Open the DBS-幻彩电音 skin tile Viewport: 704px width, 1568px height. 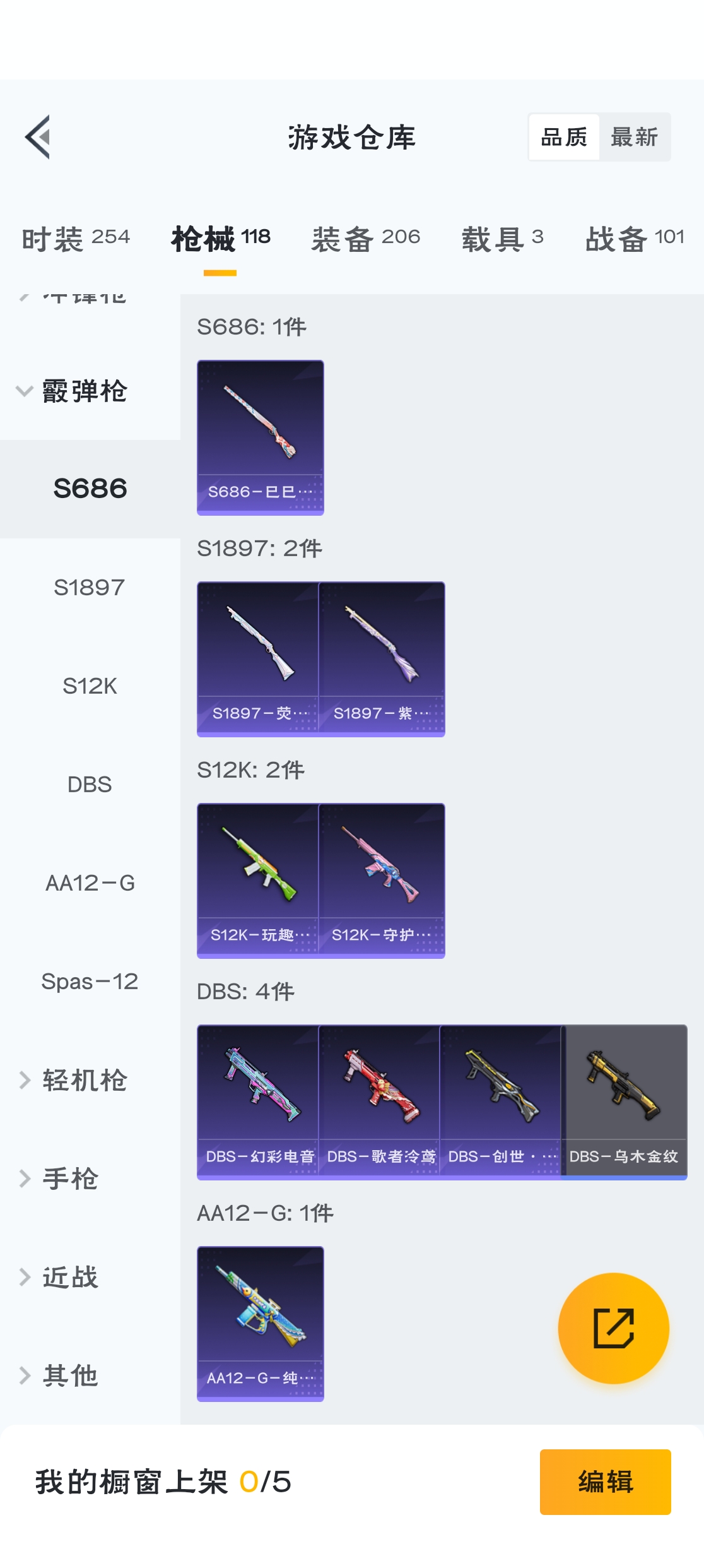point(259,1102)
